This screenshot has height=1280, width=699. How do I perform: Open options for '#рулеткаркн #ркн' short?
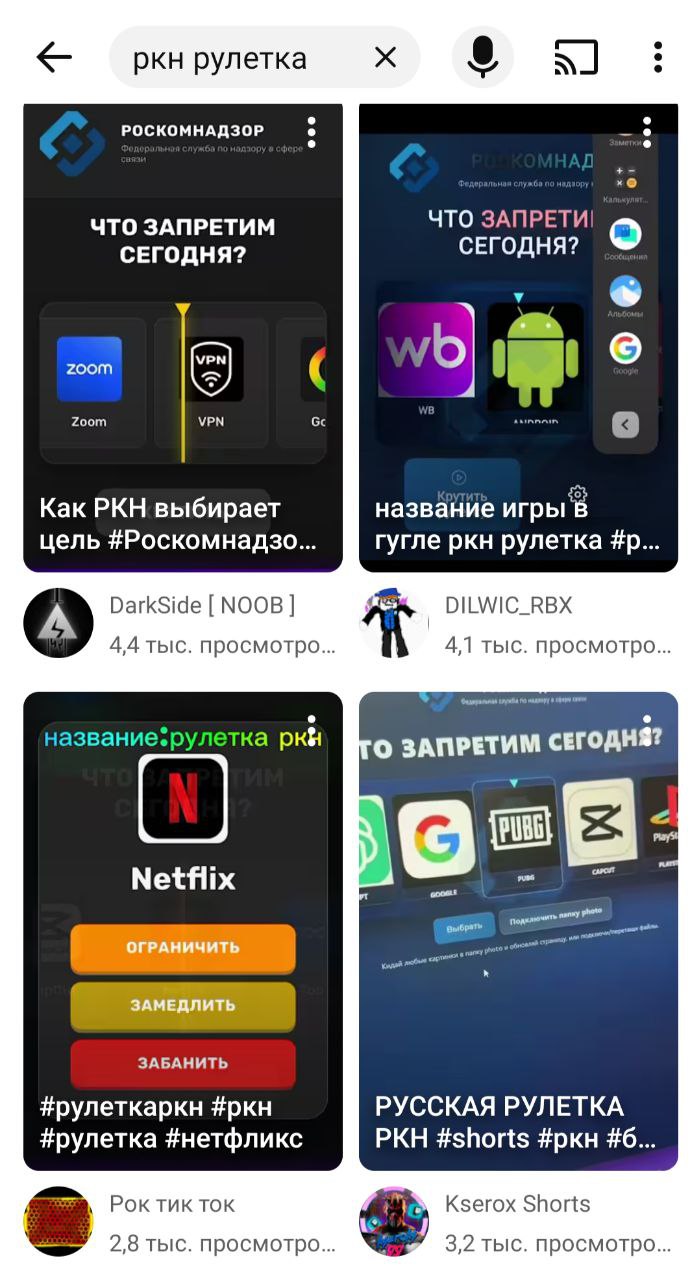pos(312,730)
